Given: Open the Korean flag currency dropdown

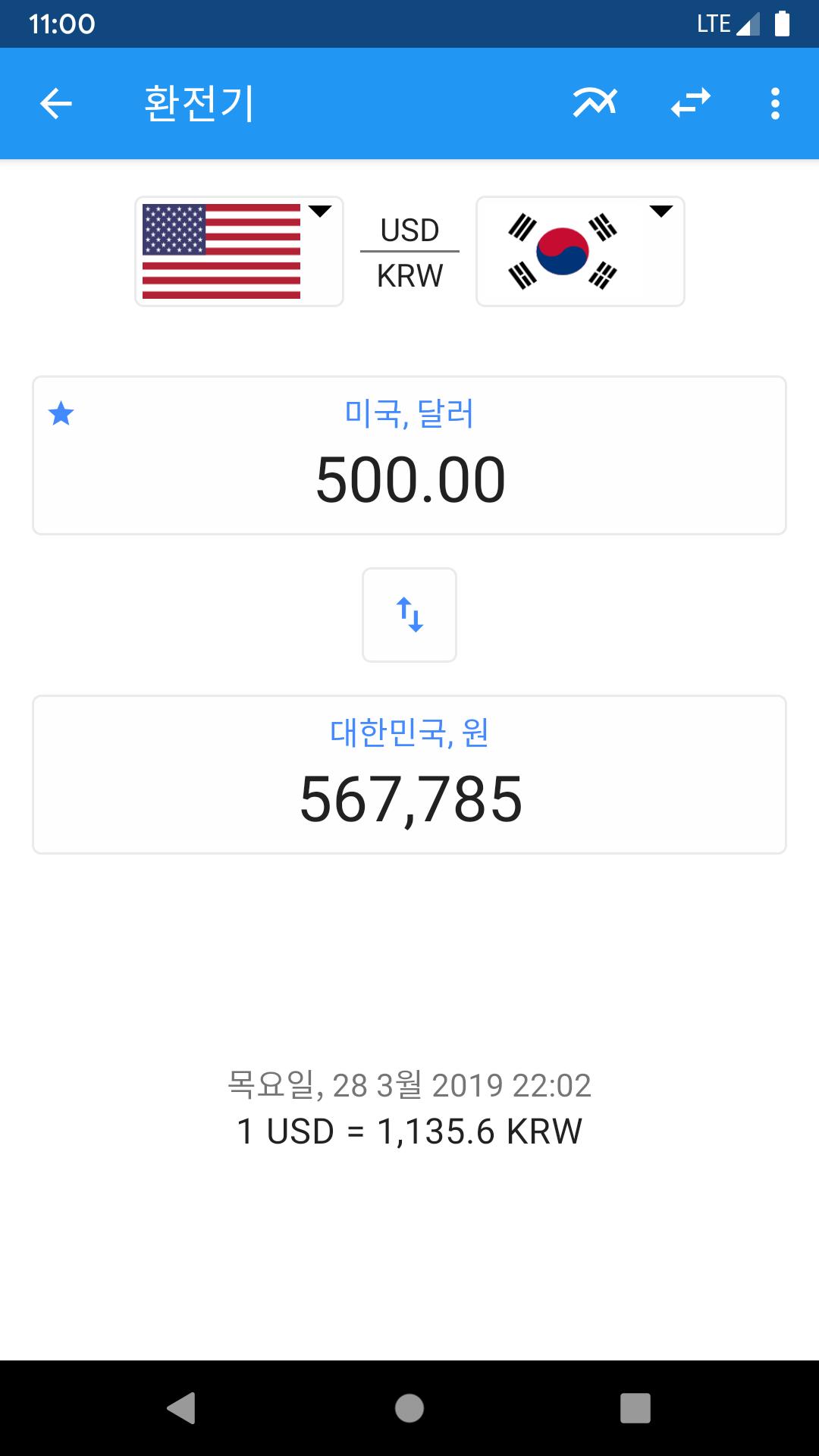Looking at the screenshot, I should click(x=580, y=251).
